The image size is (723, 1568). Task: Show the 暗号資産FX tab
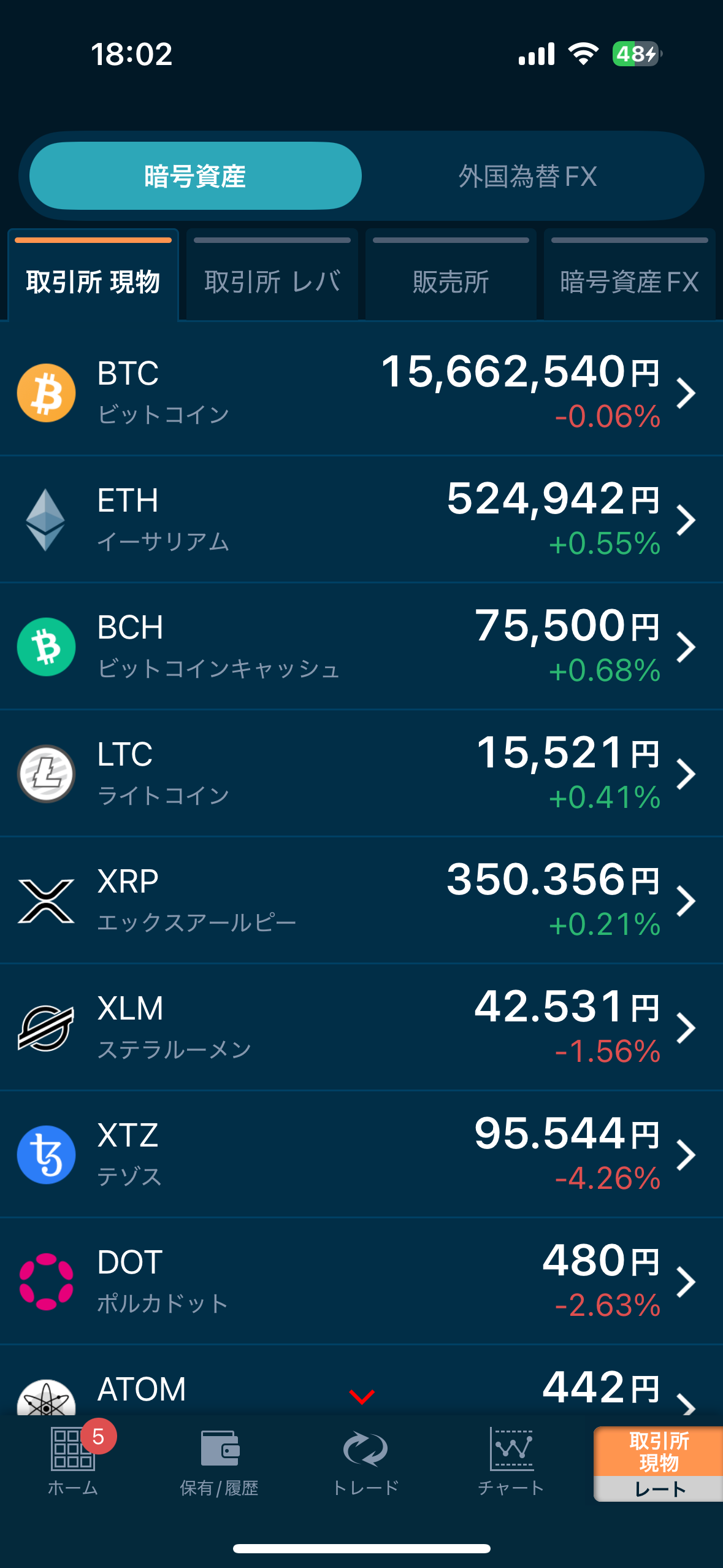629,282
